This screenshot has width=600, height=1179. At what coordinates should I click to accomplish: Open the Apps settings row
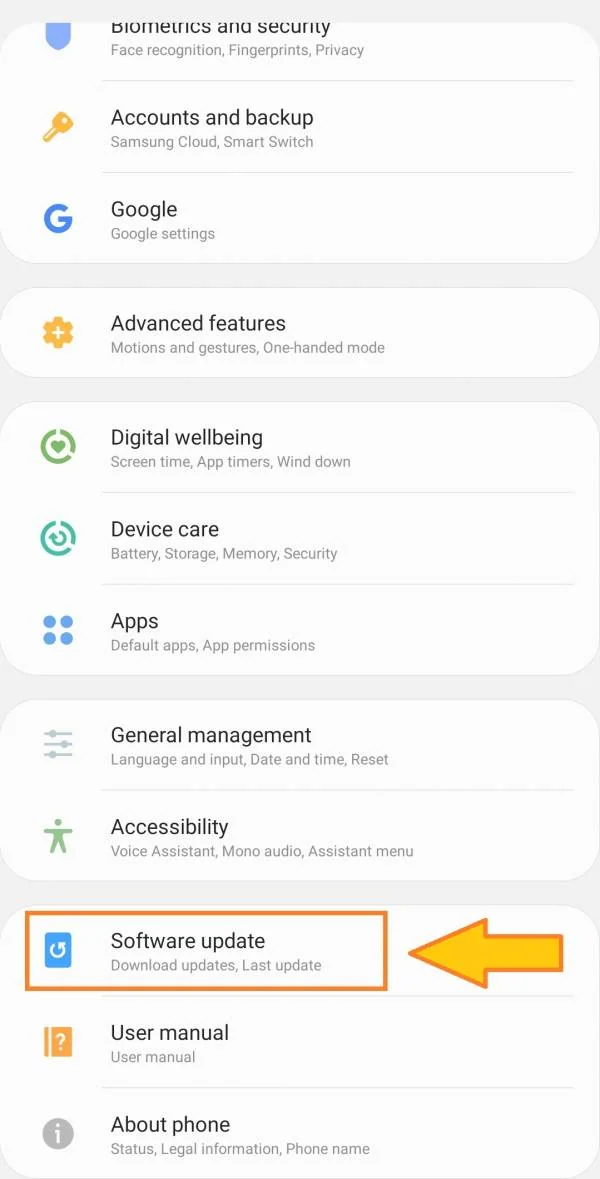(x=212, y=632)
